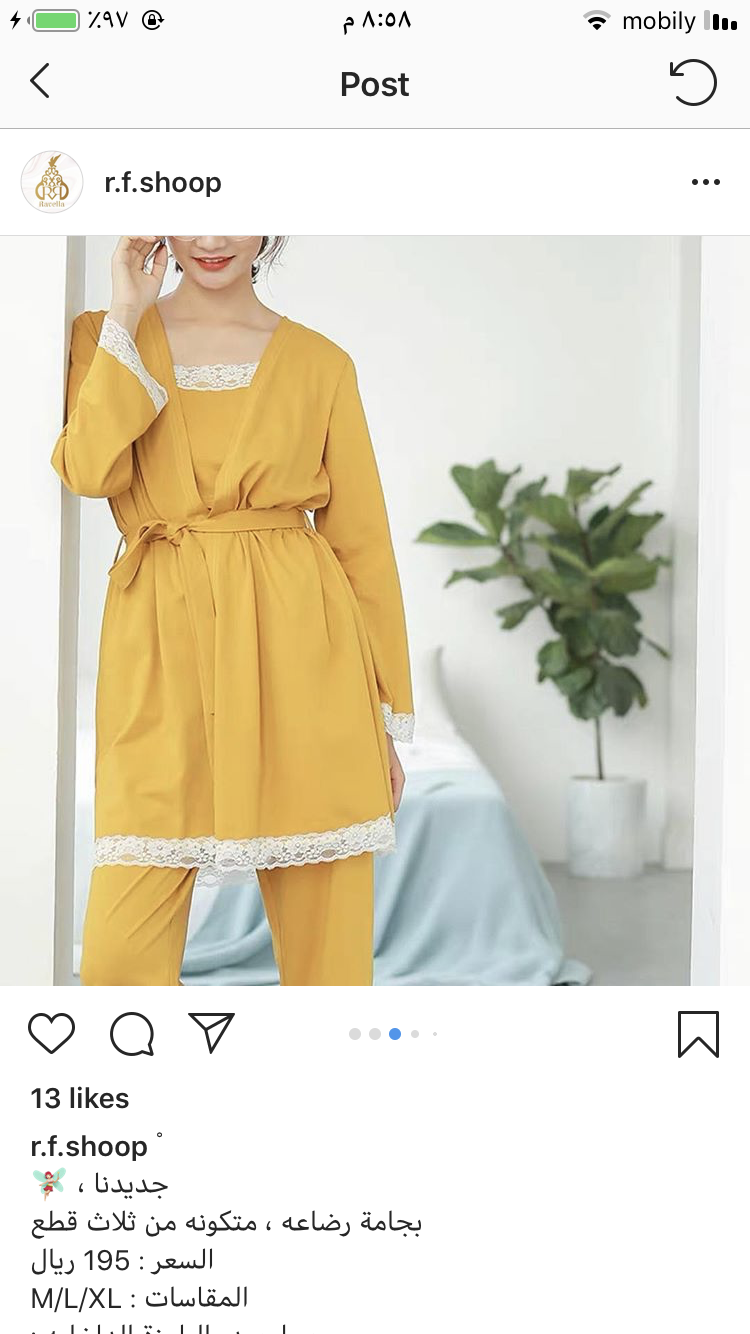
Task: Share the post via direct message
Action: click(211, 1033)
